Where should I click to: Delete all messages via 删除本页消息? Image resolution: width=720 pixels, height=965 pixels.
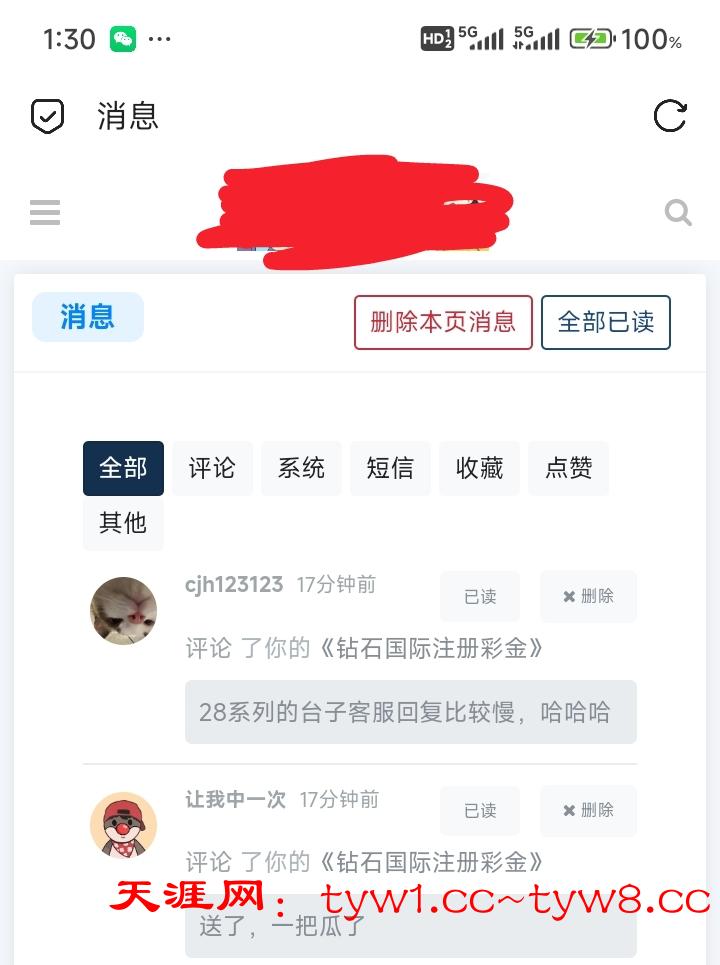[x=443, y=322]
